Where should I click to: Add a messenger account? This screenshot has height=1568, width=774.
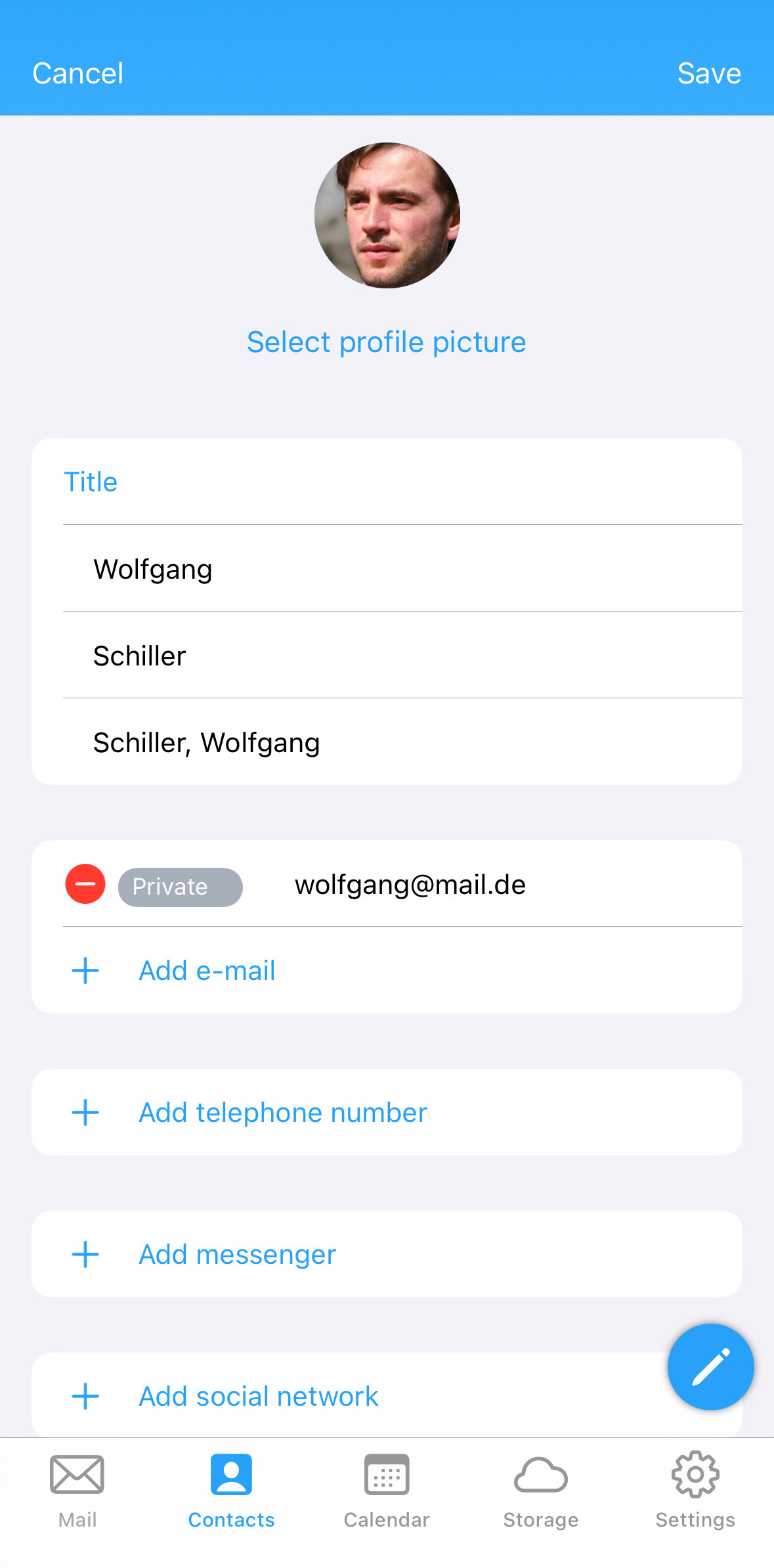click(x=387, y=1254)
